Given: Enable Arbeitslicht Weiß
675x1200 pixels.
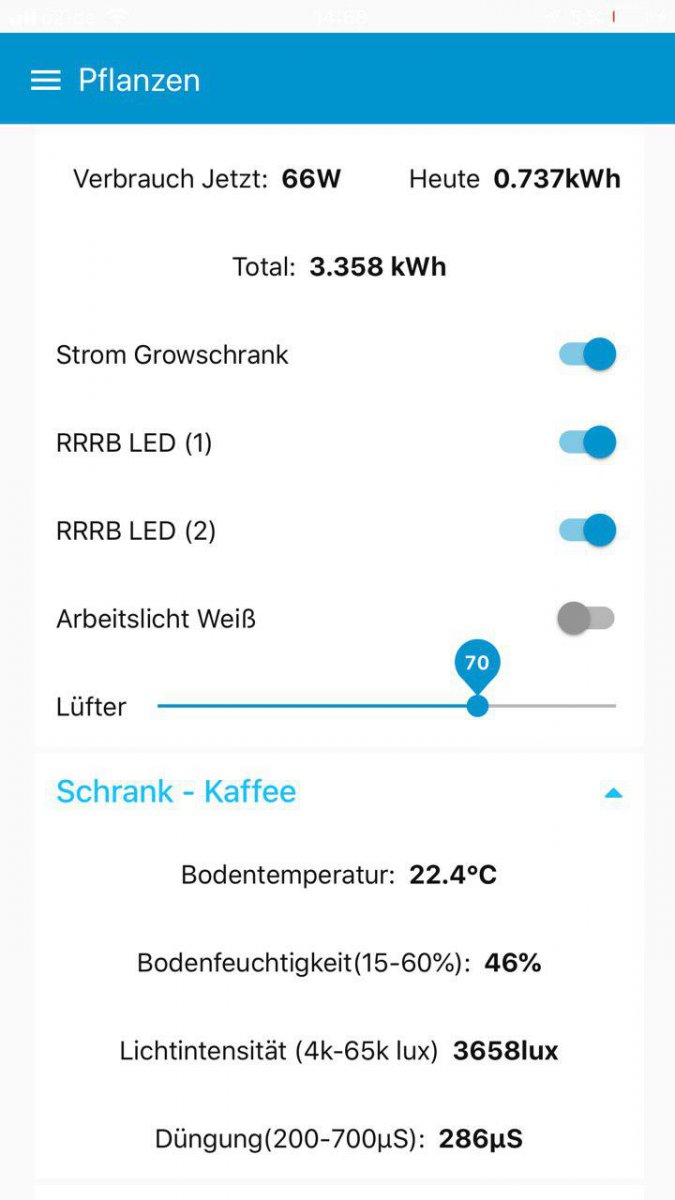Looking at the screenshot, I should 586,619.
